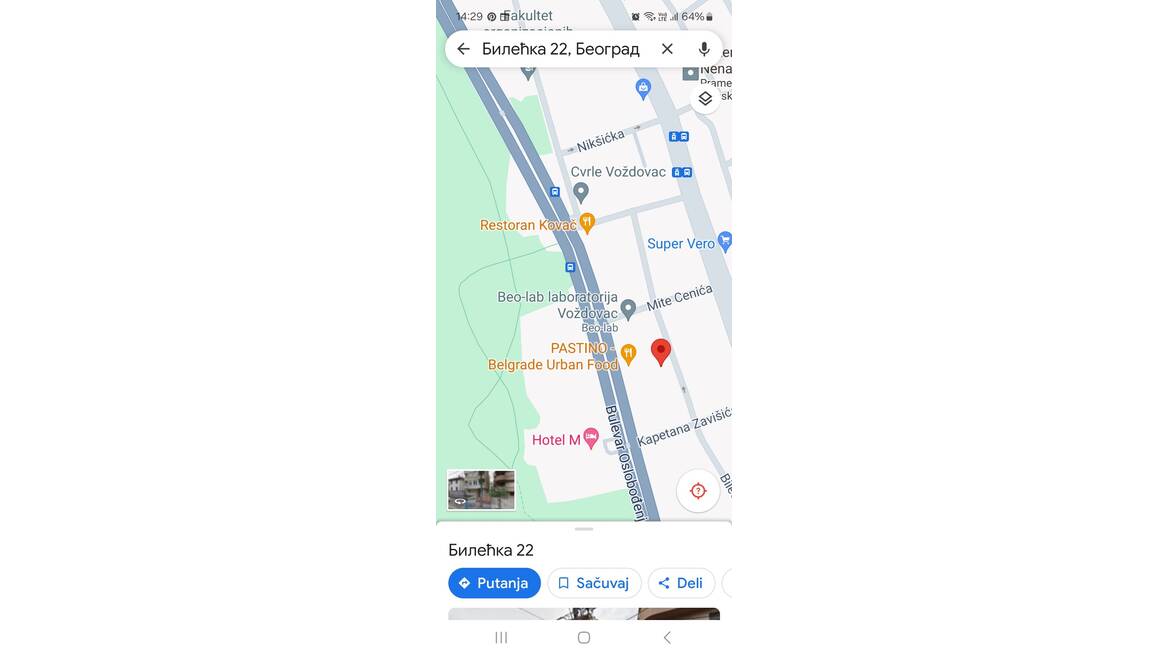Open the Hotel M map marker

591,438
